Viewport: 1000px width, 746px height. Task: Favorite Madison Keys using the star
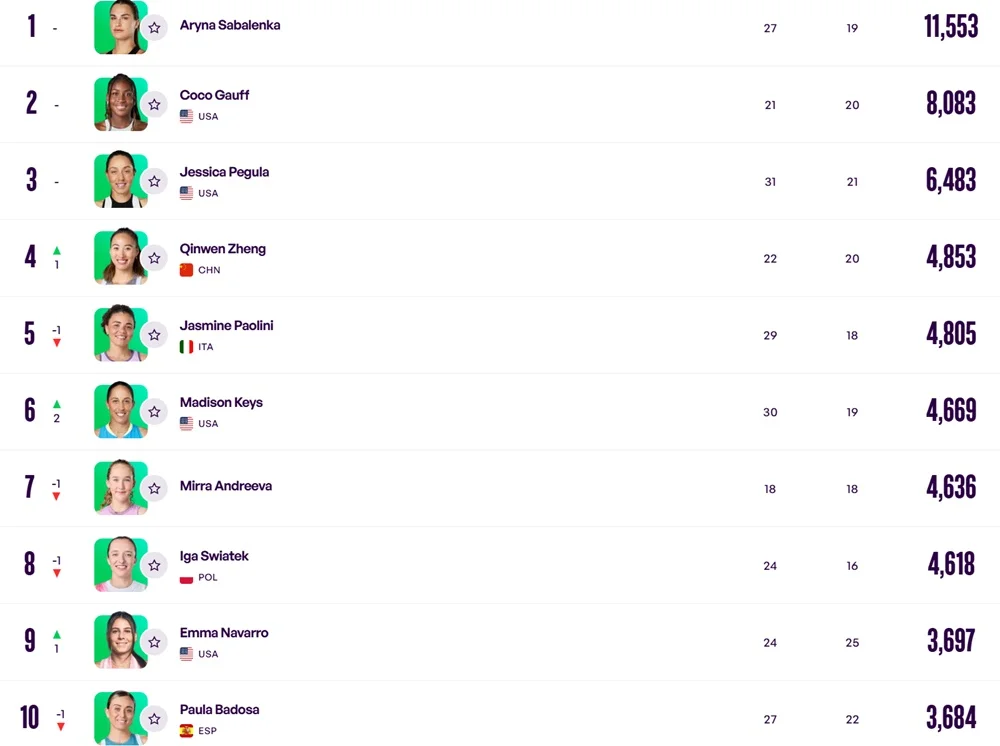click(154, 412)
